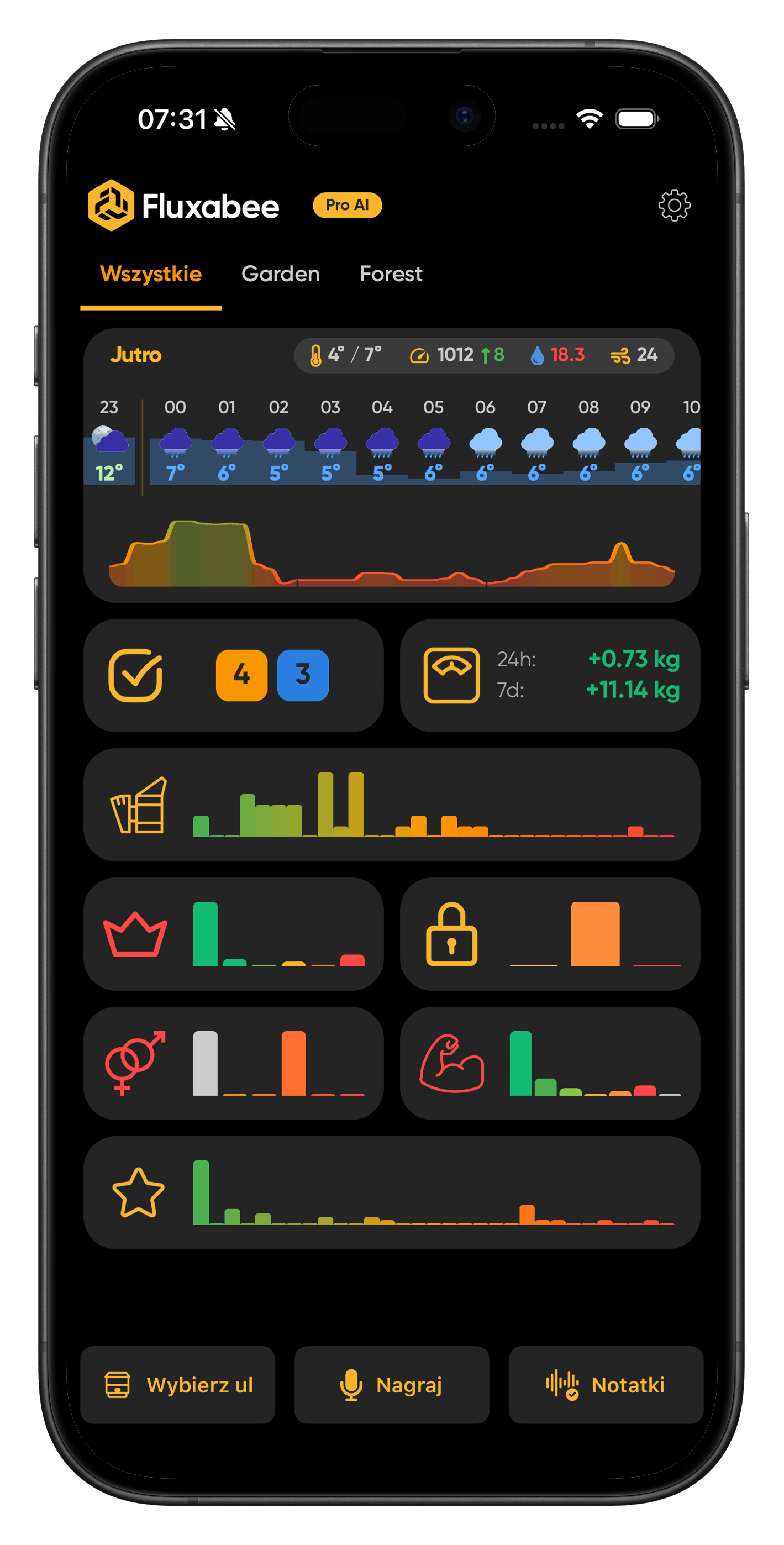Switch to the Forest tab
This screenshot has height=1545, width=784.
pyautogui.click(x=391, y=274)
